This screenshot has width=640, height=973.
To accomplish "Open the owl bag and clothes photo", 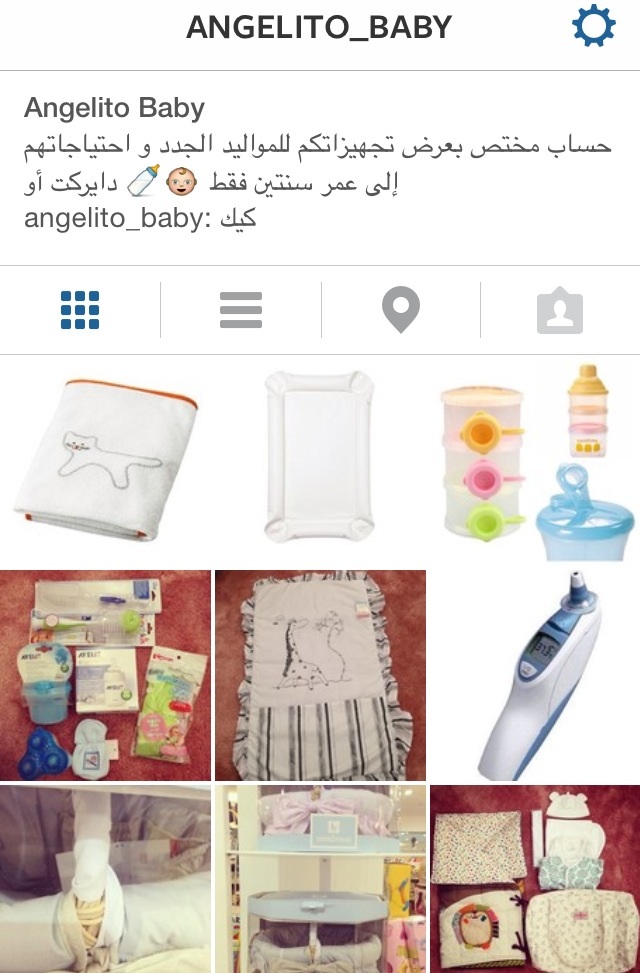I will pyautogui.click(x=534, y=879).
